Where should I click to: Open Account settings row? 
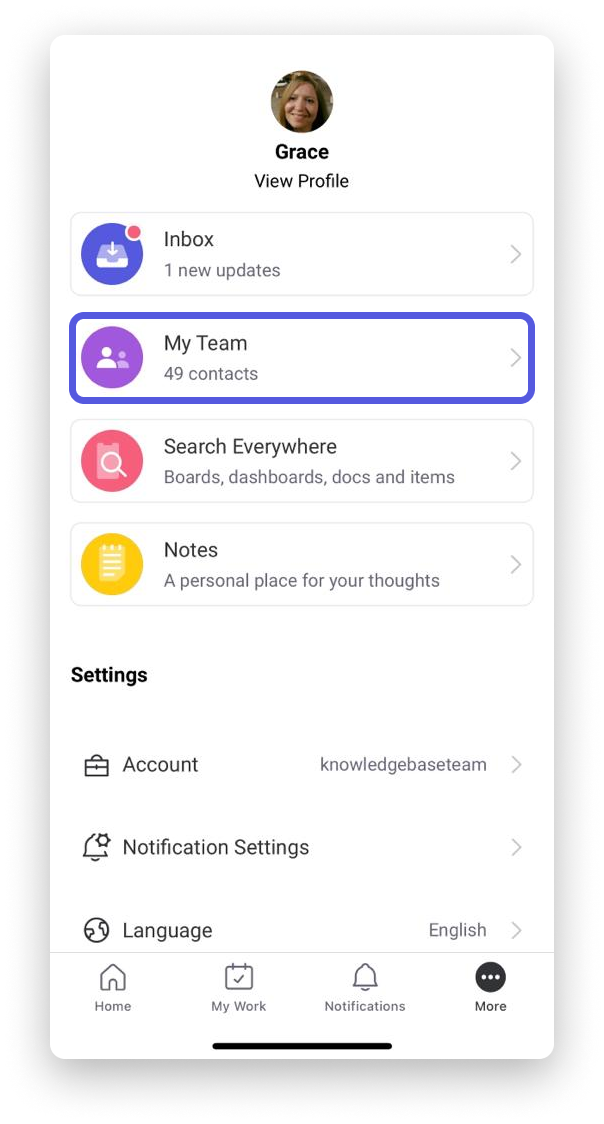pyautogui.click(x=302, y=765)
